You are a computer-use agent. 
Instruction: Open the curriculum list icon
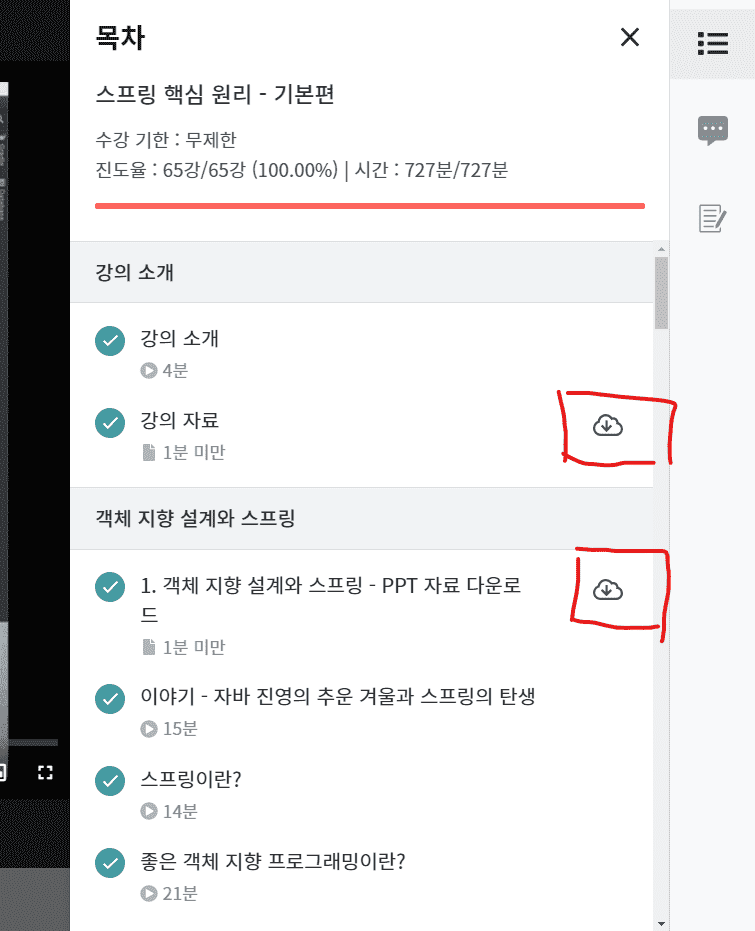point(712,42)
